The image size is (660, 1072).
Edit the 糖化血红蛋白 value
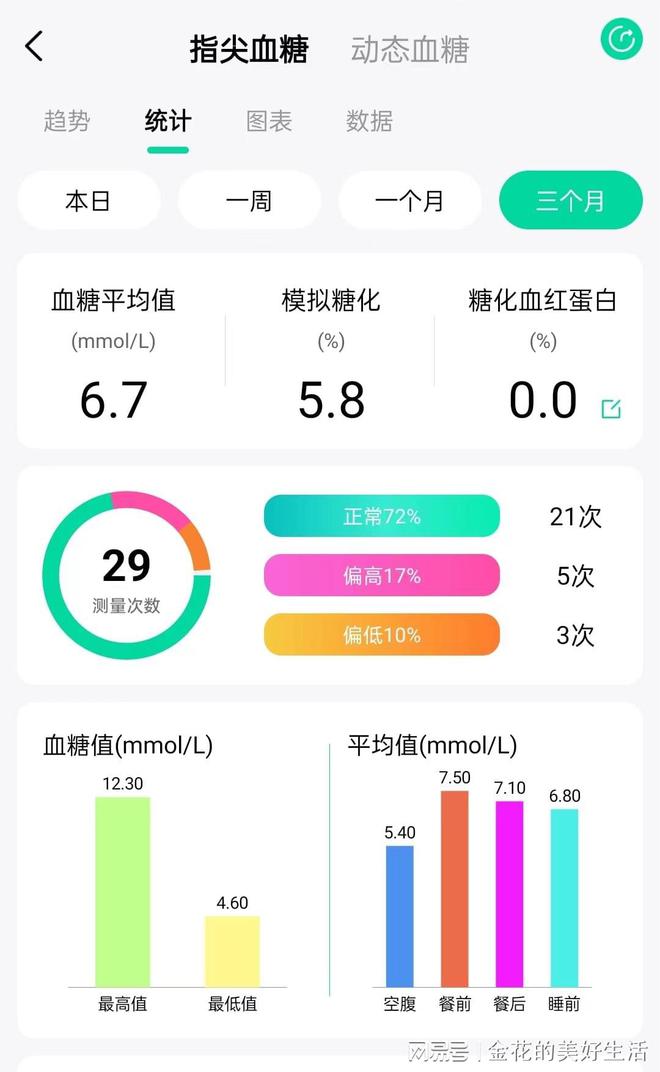tap(611, 409)
